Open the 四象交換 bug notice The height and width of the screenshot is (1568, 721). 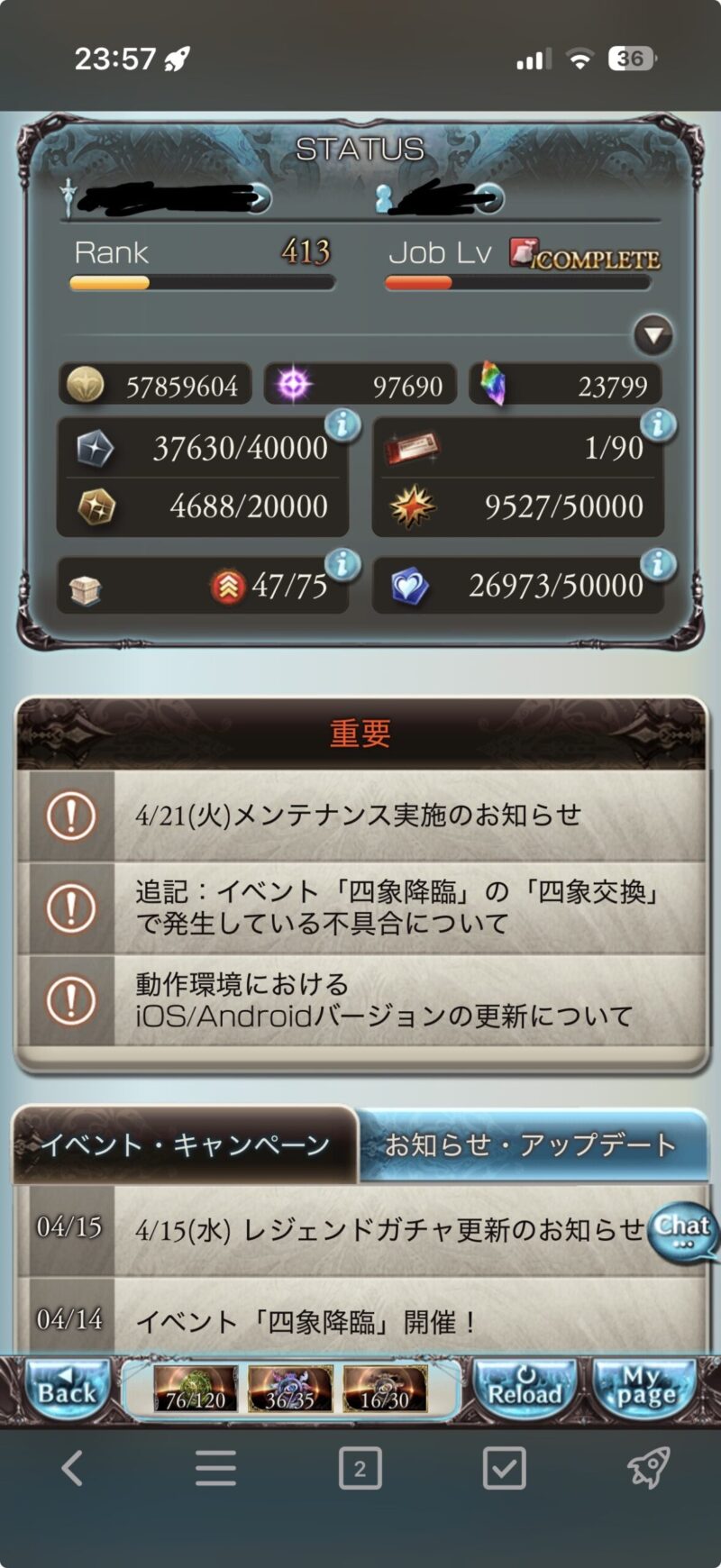[x=360, y=907]
